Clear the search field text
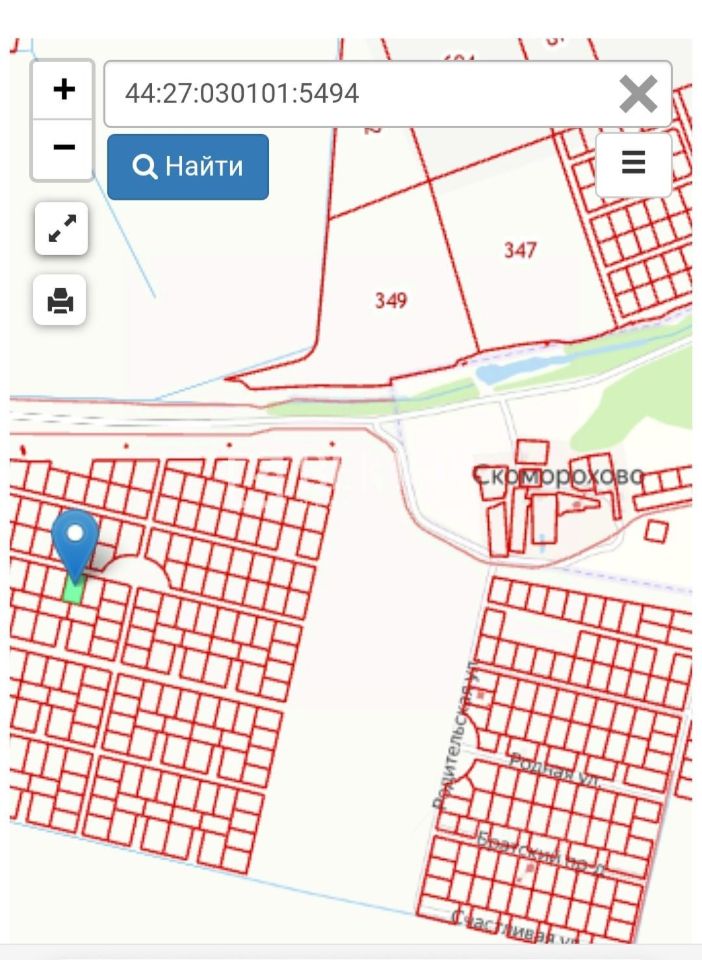Viewport: 702px width, 960px height. [638, 94]
